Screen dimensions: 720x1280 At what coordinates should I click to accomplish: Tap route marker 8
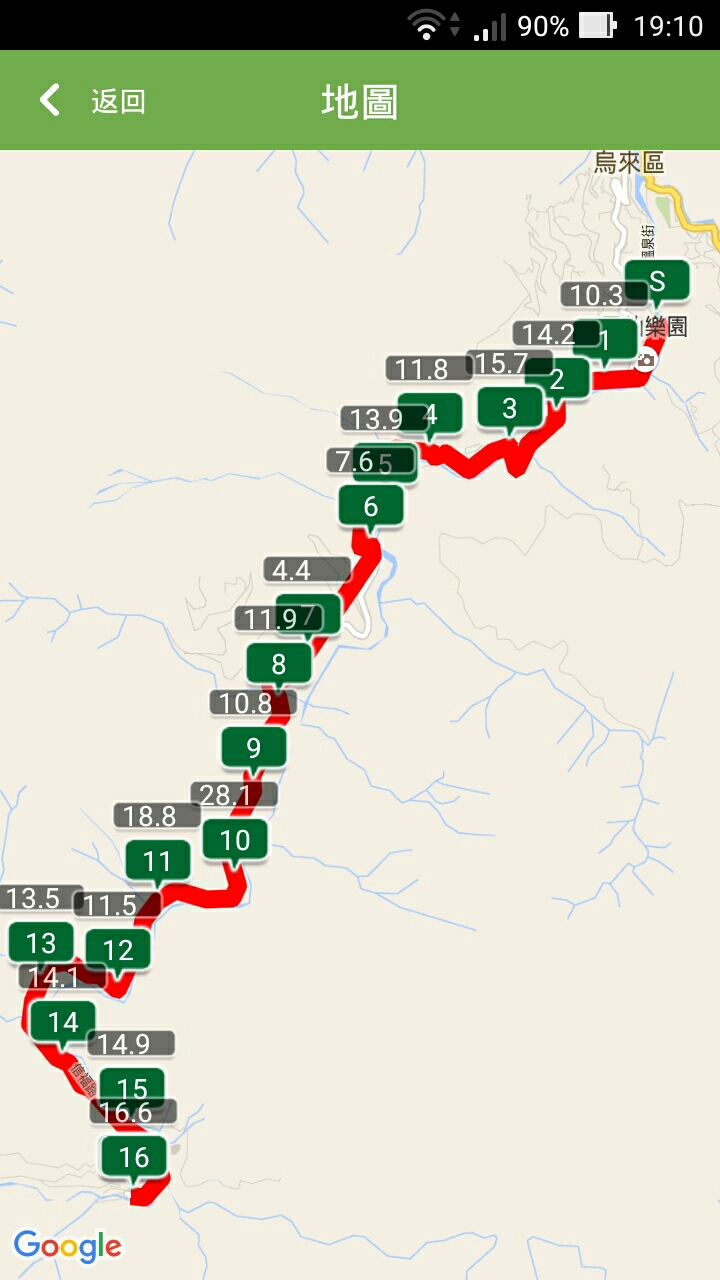[279, 663]
